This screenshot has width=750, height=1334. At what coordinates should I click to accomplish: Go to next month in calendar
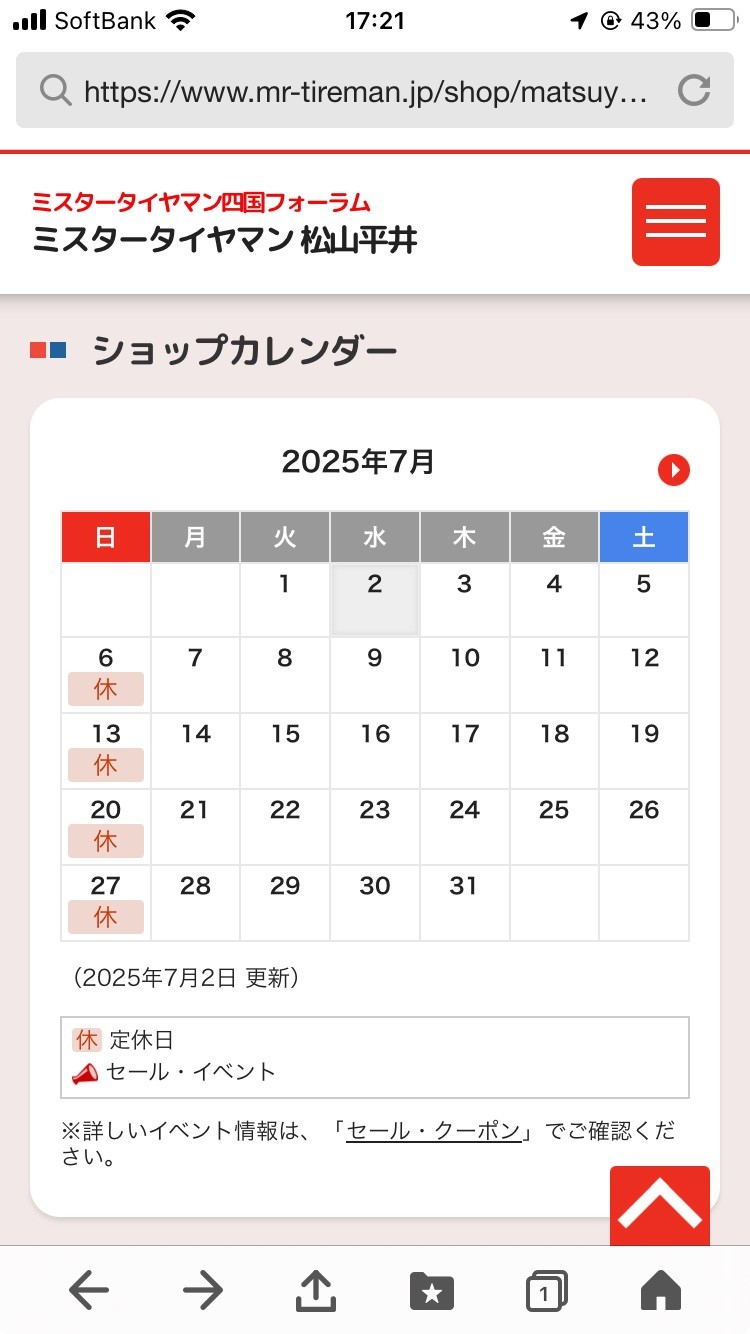pyautogui.click(x=674, y=469)
